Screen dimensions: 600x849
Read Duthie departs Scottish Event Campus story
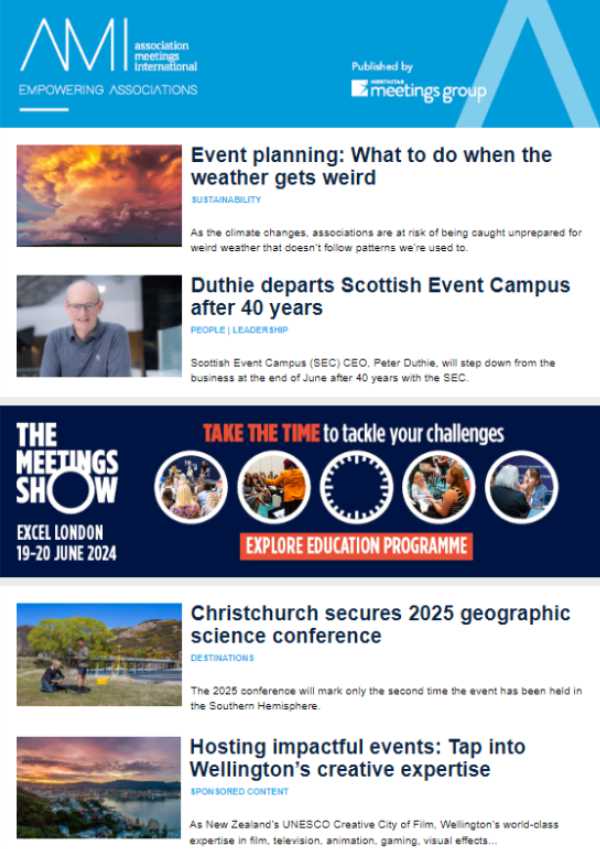coord(380,296)
